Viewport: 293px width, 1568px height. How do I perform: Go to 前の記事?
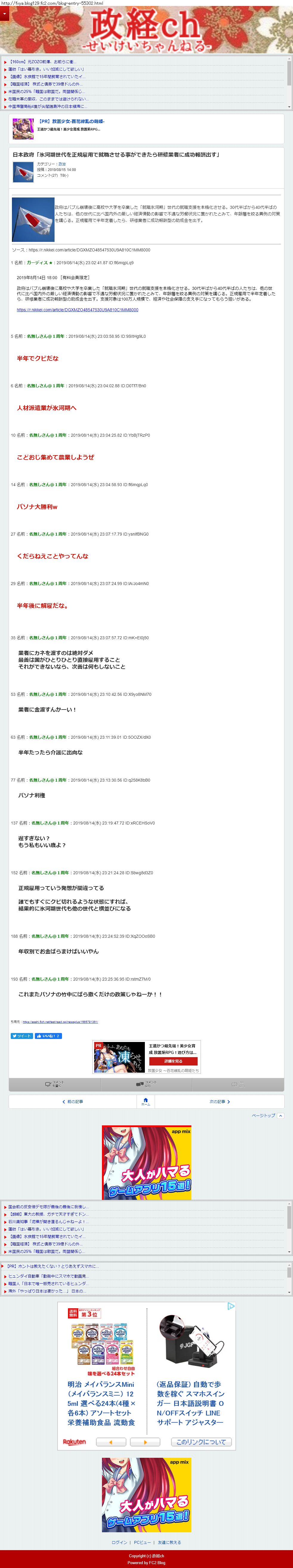pos(72,1102)
